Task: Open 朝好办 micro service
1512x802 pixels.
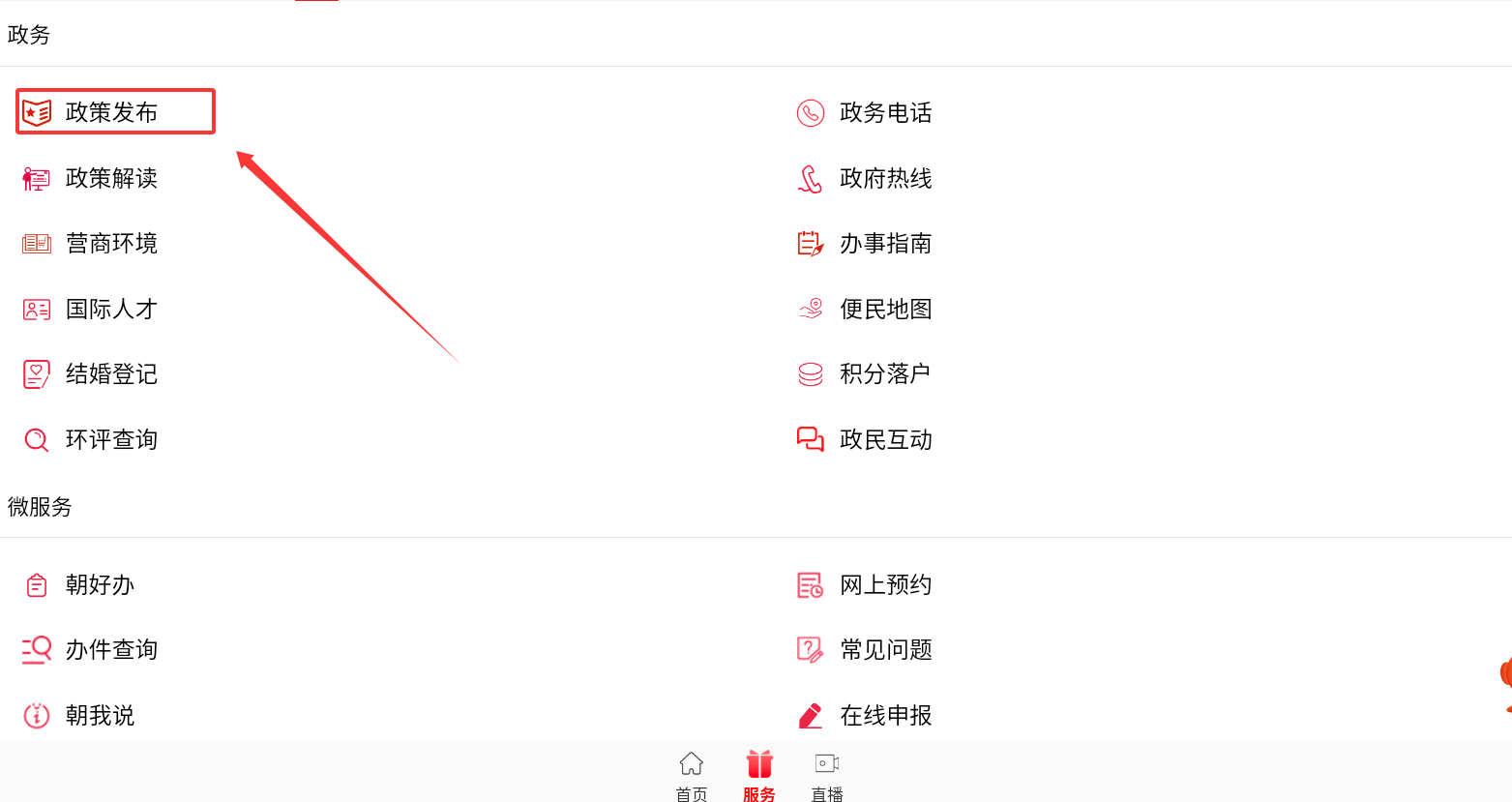Action: point(100,585)
